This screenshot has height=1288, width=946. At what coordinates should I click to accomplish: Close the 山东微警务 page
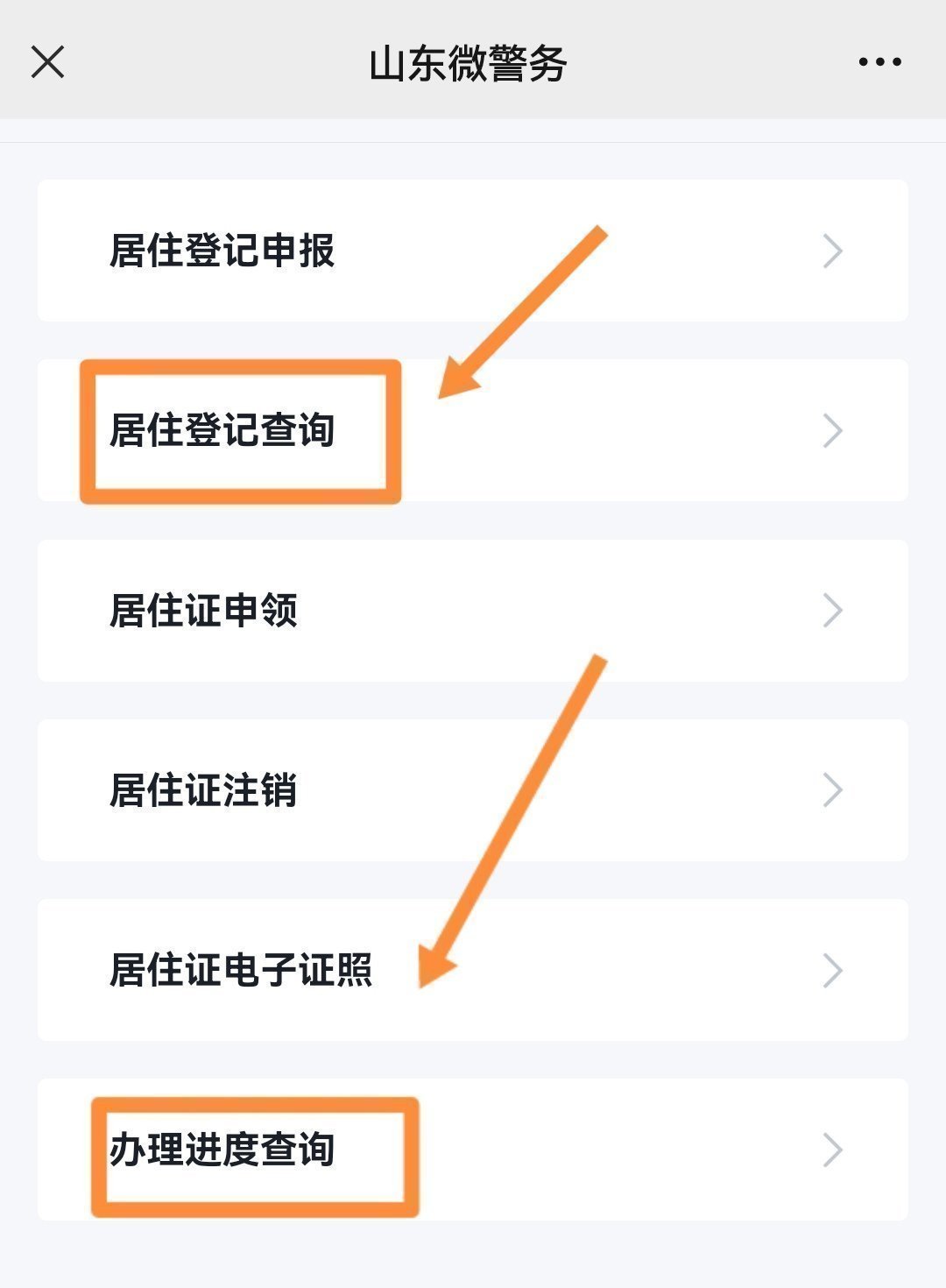coord(47,62)
